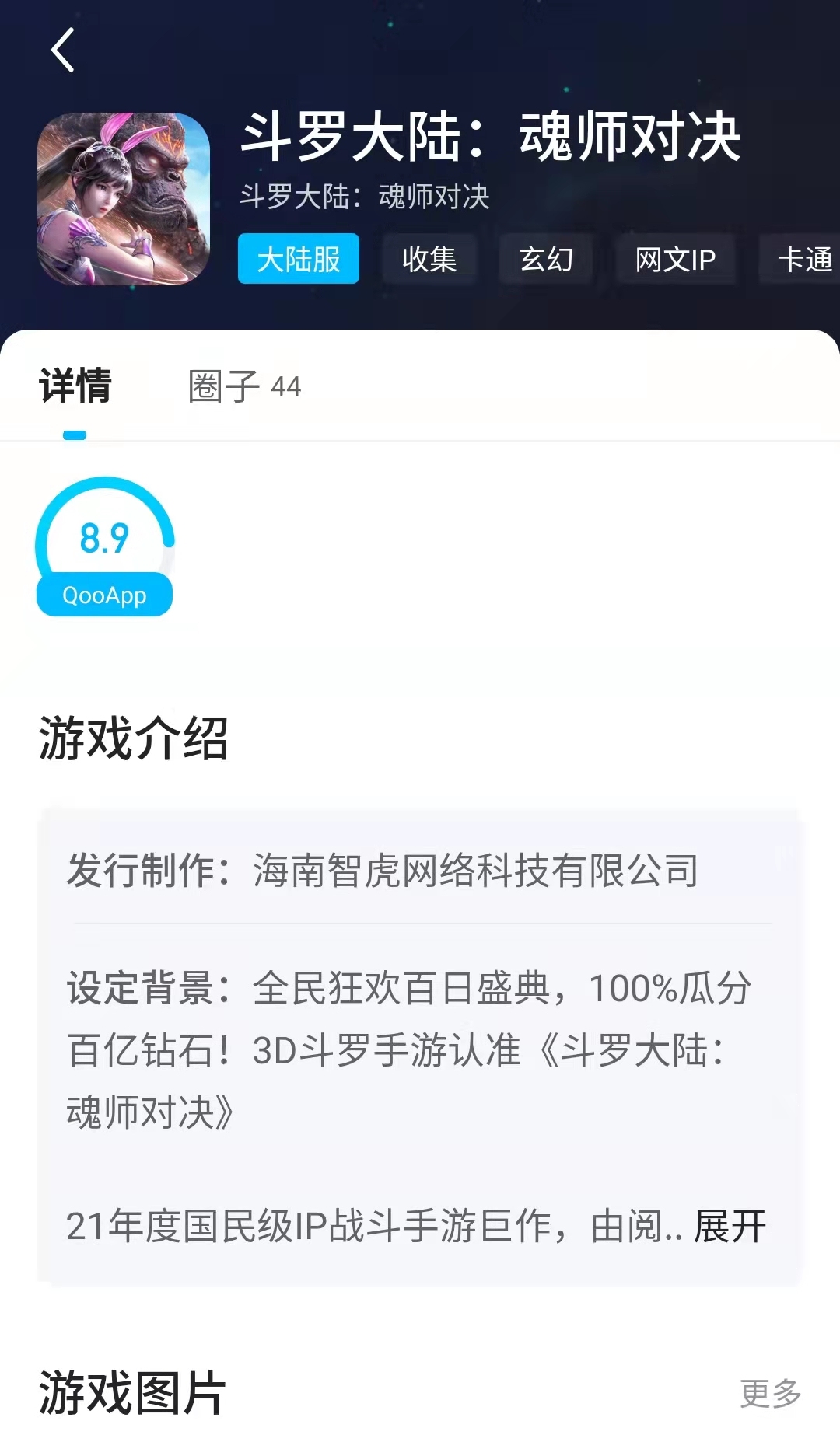Open the 卡通 tag
The image size is (840, 1456).
tap(804, 259)
